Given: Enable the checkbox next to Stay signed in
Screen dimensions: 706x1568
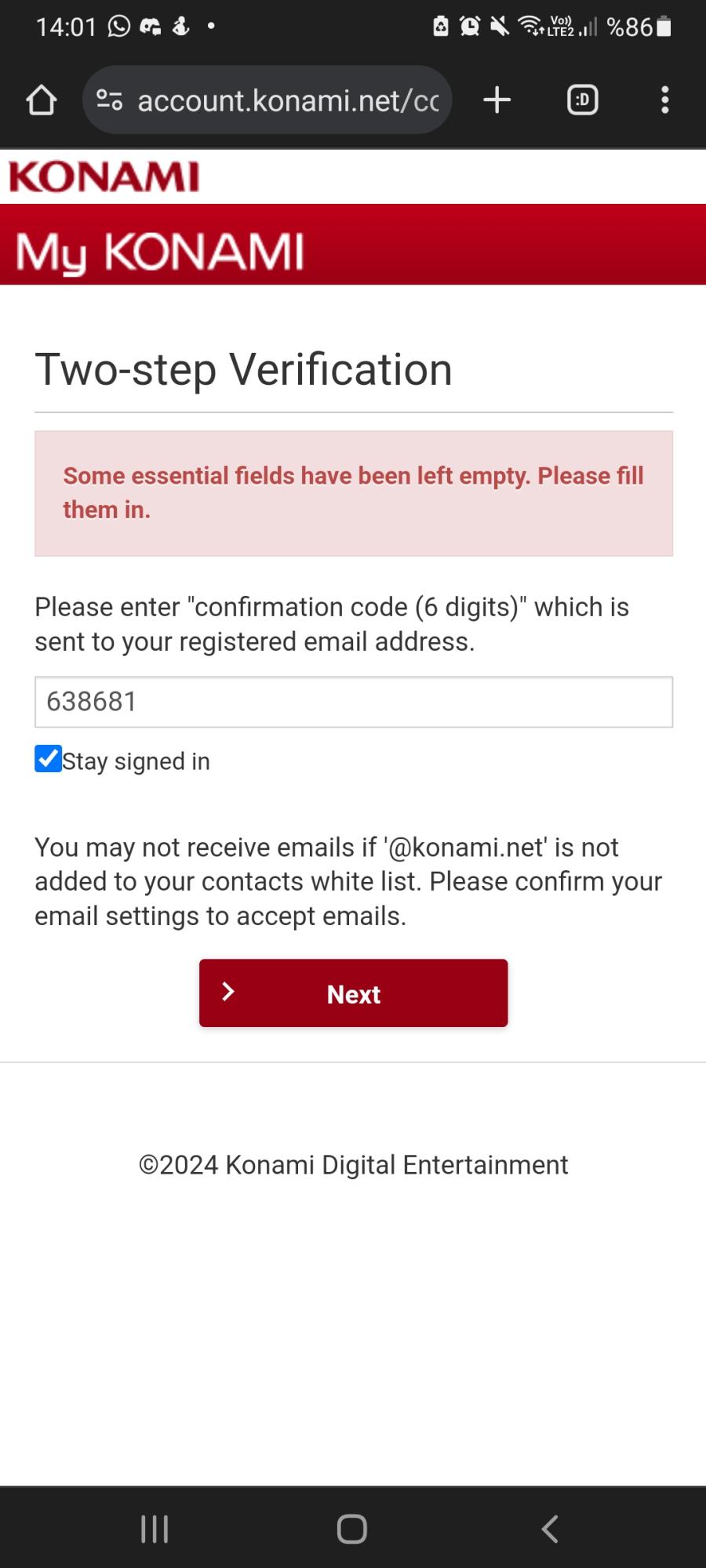Looking at the screenshot, I should coord(47,759).
